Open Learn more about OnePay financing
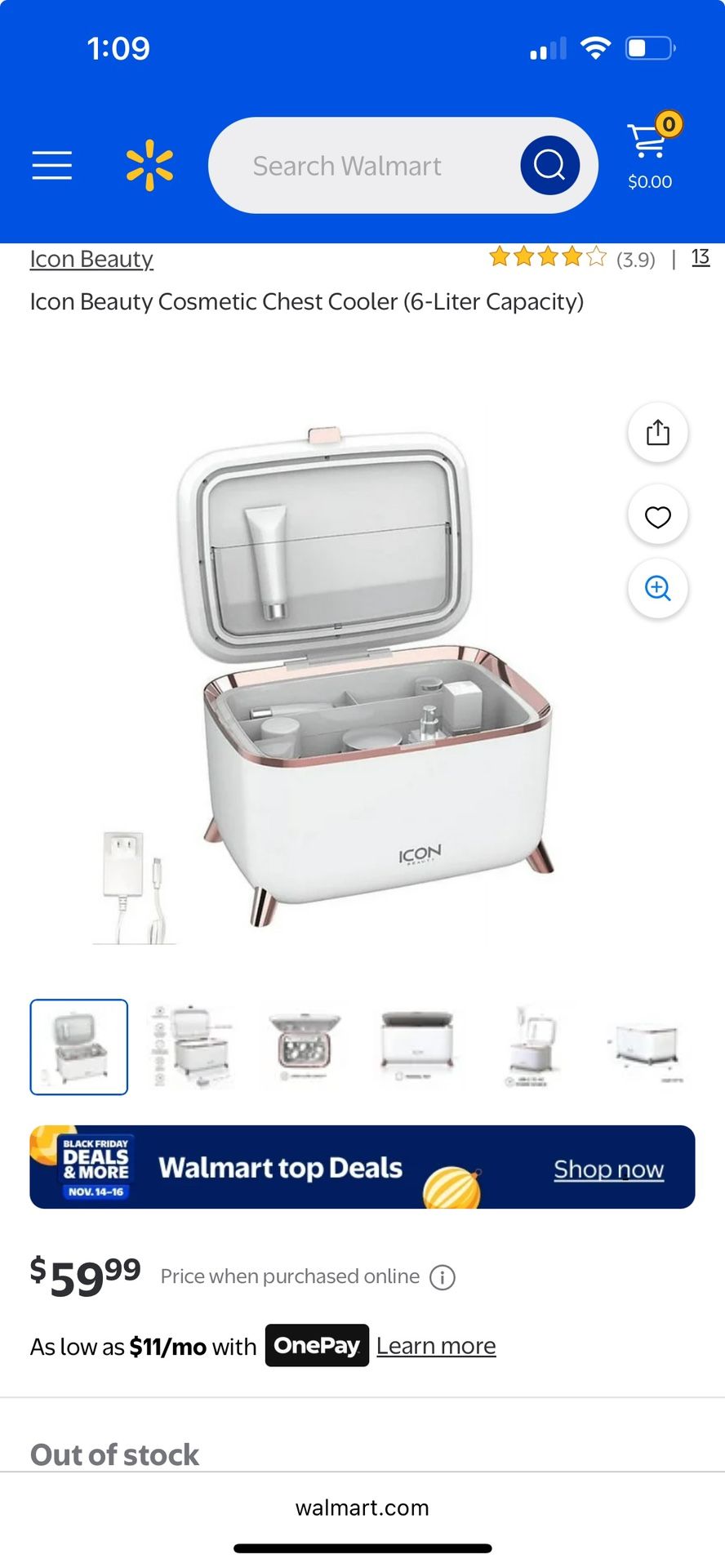Image resolution: width=725 pixels, height=1568 pixels. [x=435, y=1345]
